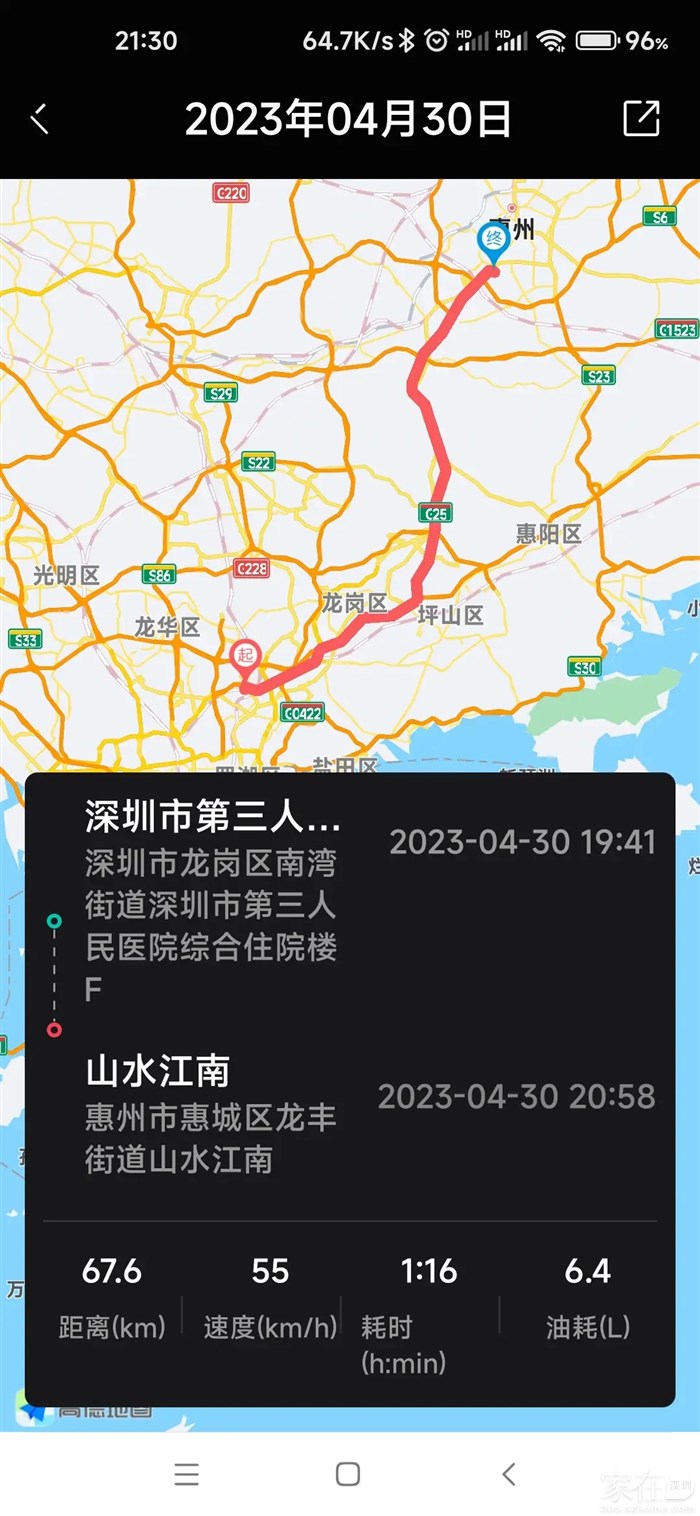Go to the home screen
Viewport: 700px width, 1516px height.
pos(348,1473)
